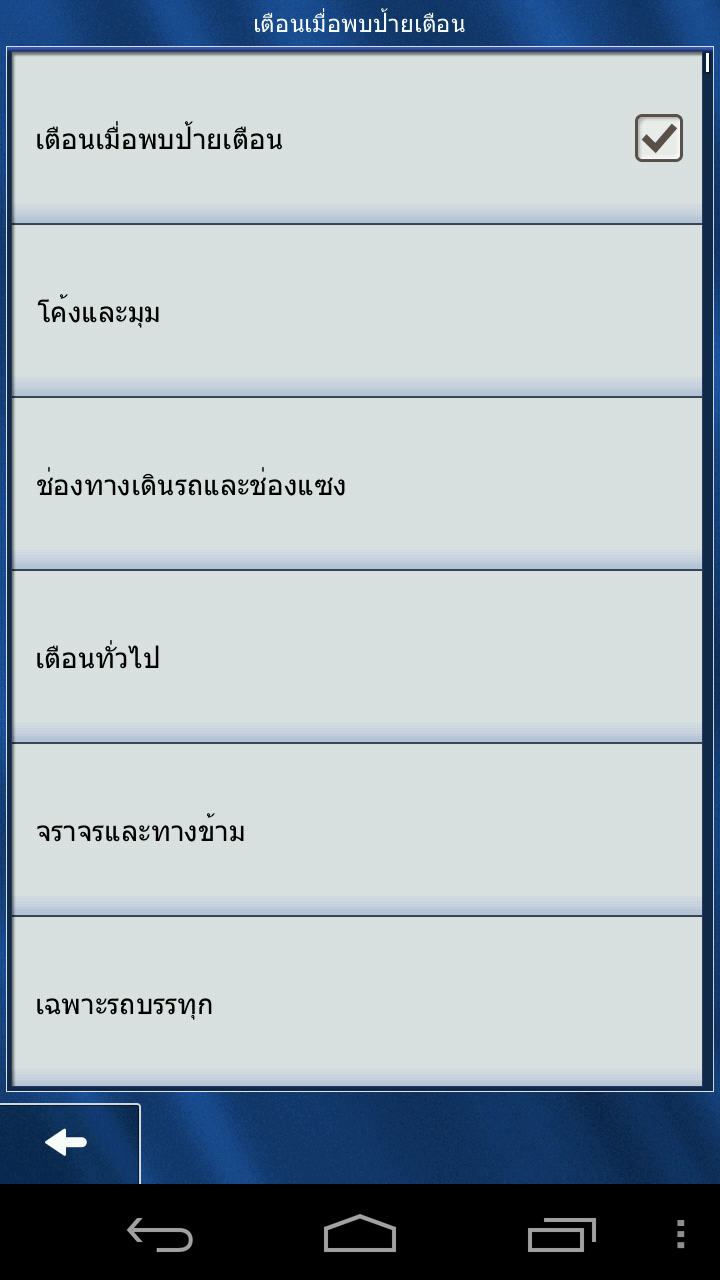720x1280 pixels.
Task: Select the เตือนทั่วไป row
Action: (x=357, y=657)
